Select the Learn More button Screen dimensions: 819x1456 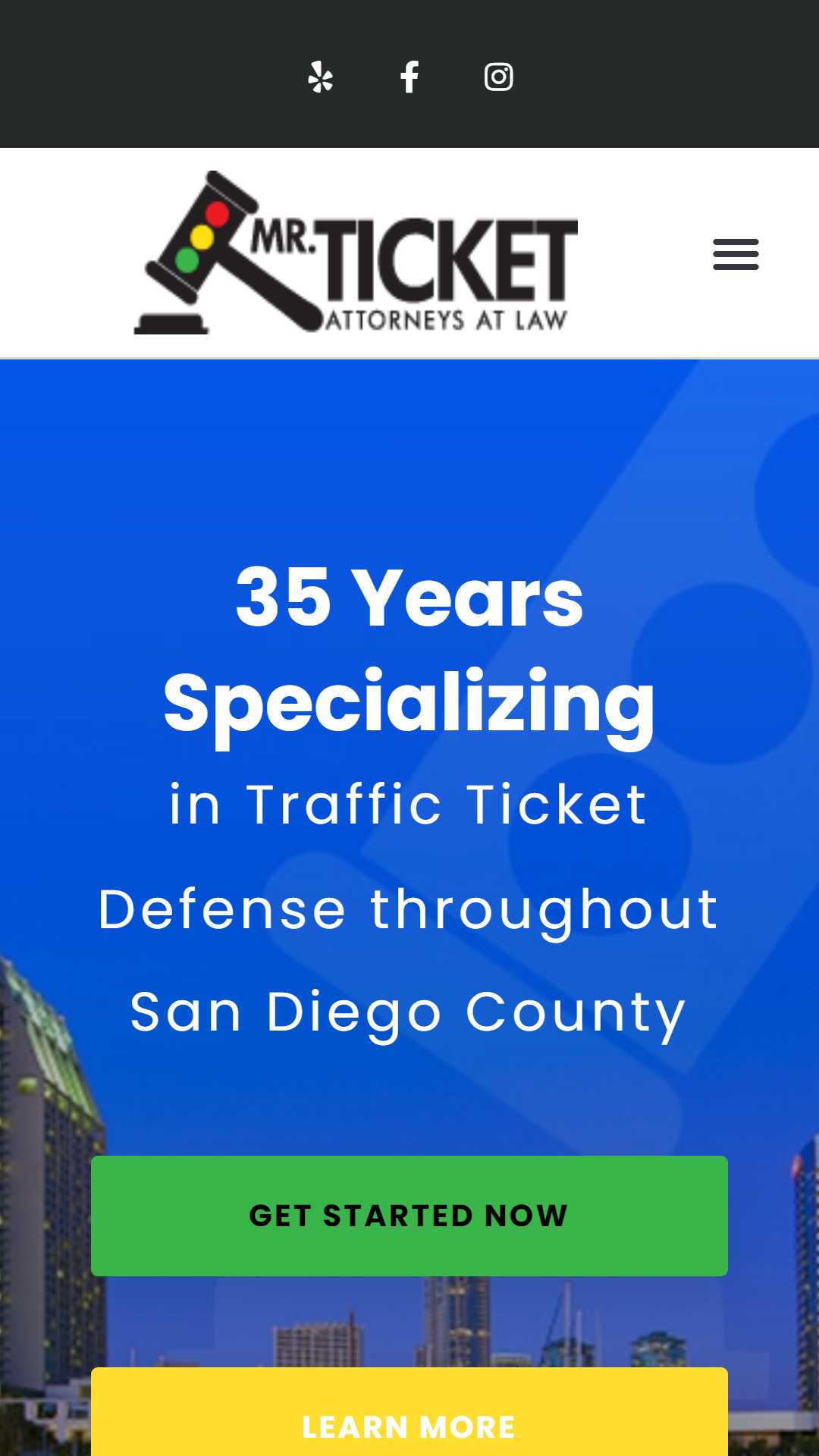[x=409, y=1412]
